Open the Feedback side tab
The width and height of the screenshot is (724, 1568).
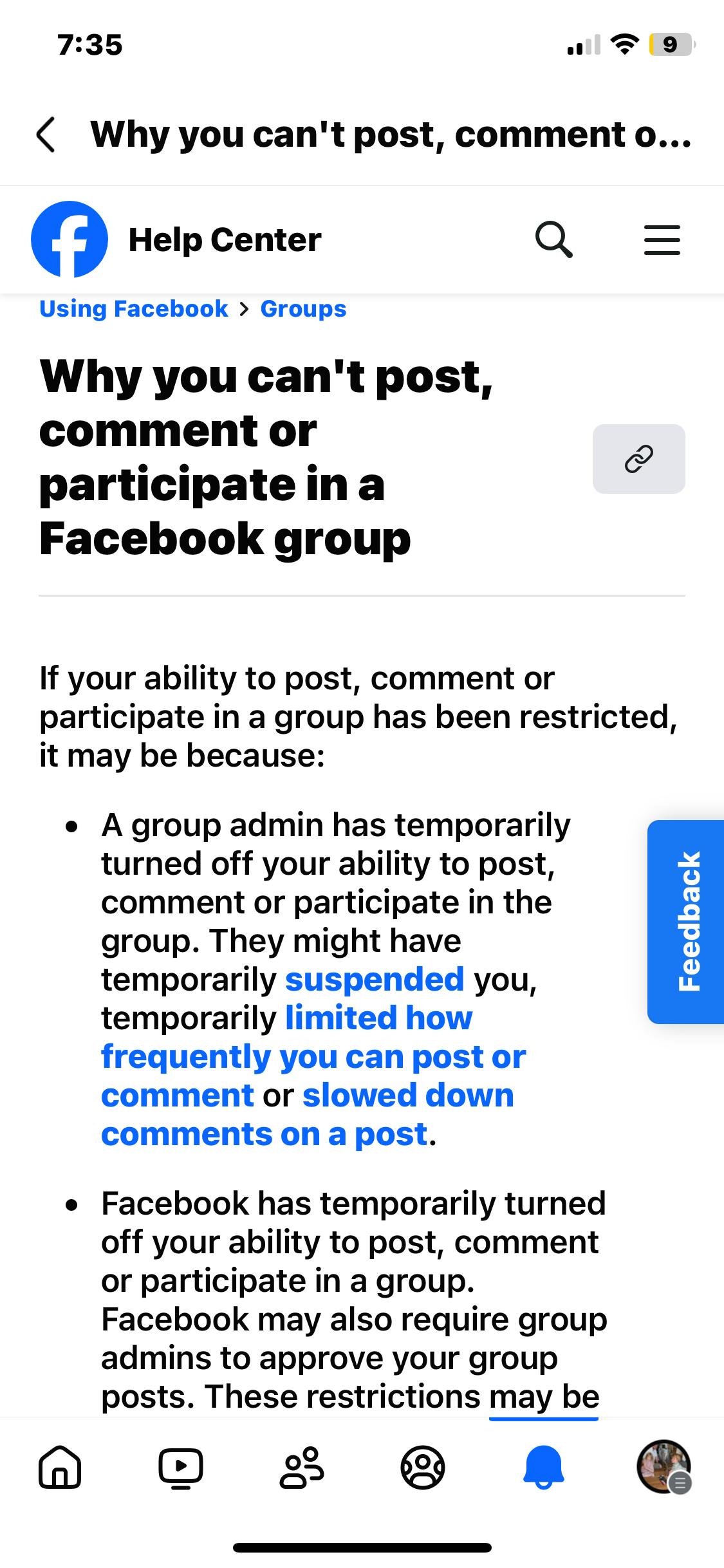point(686,922)
